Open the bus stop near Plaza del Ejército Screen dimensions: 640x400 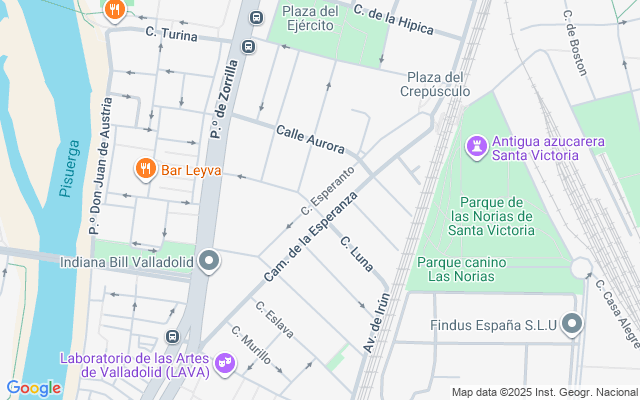tap(256, 18)
